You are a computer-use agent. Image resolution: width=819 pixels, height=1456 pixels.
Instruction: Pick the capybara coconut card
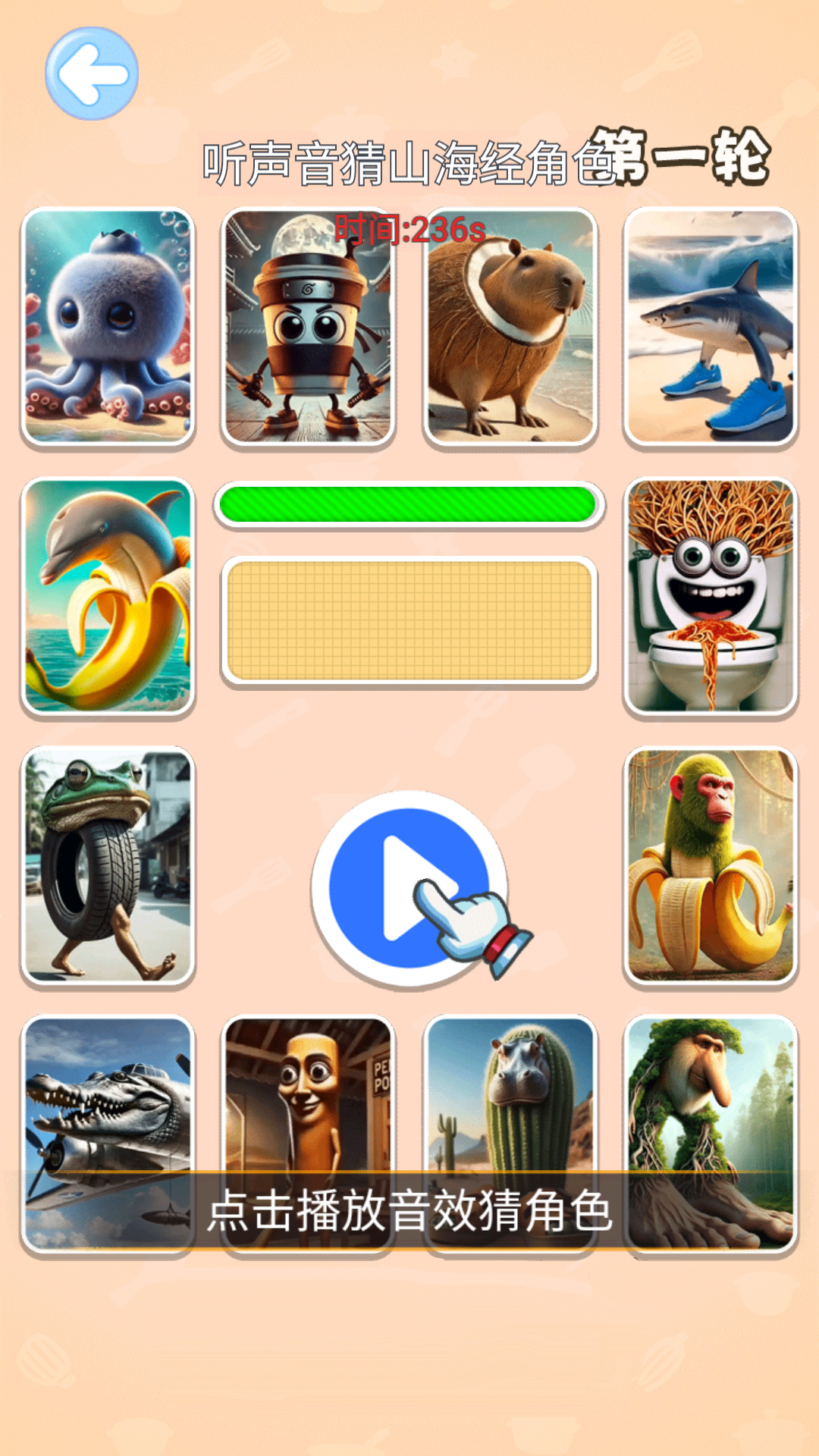tap(510, 326)
